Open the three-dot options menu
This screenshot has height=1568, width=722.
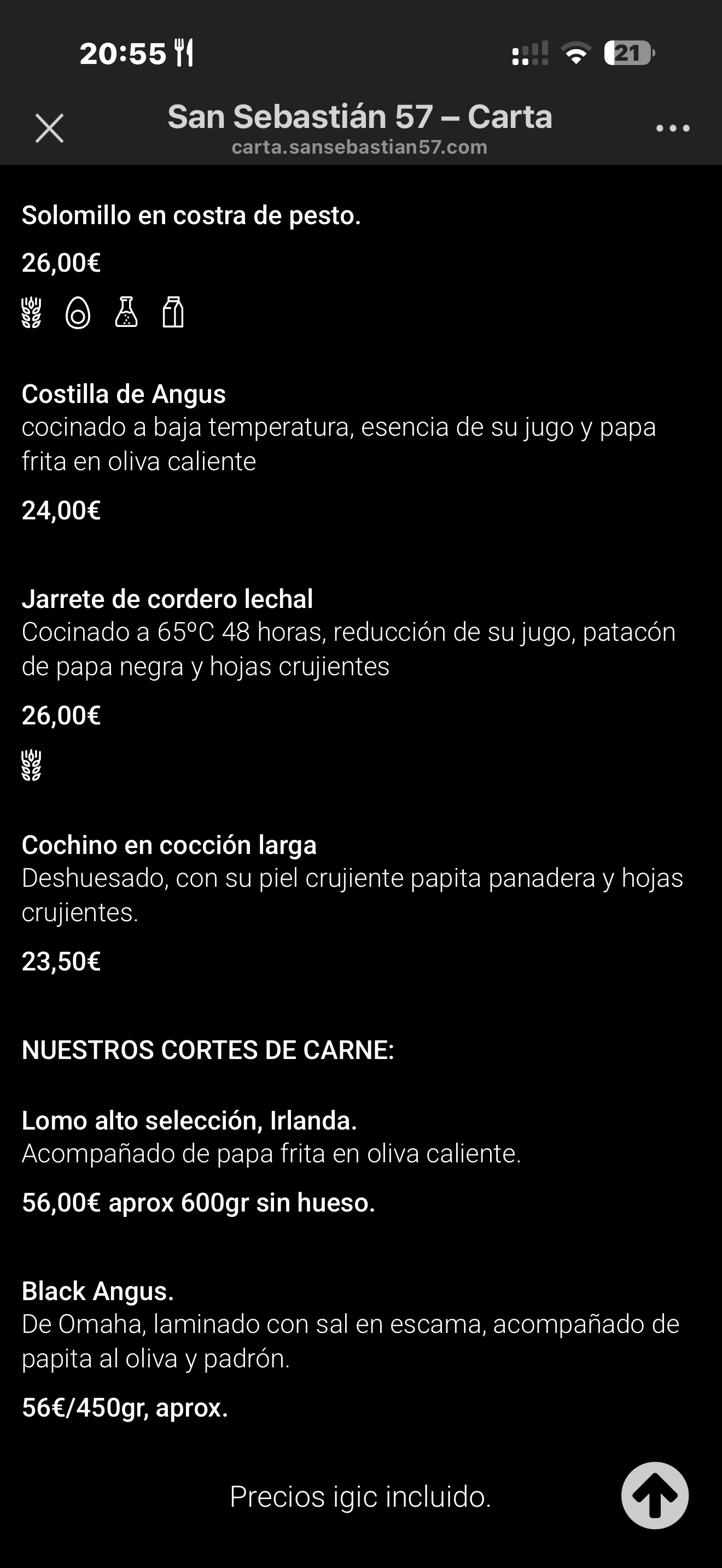point(673,128)
